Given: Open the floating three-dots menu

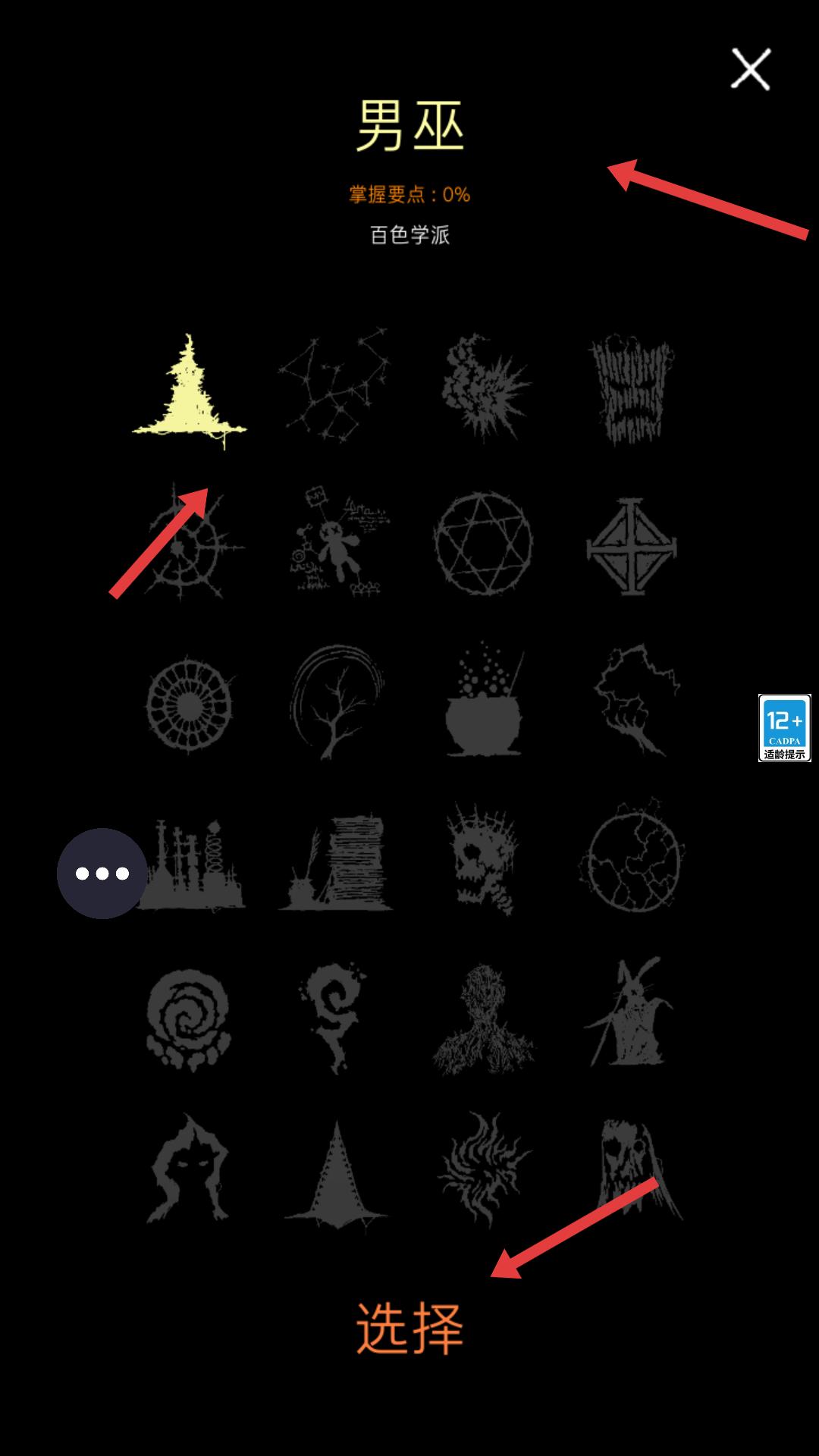Looking at the screenshot, I should pyautogui.click(x=102, y=874).
